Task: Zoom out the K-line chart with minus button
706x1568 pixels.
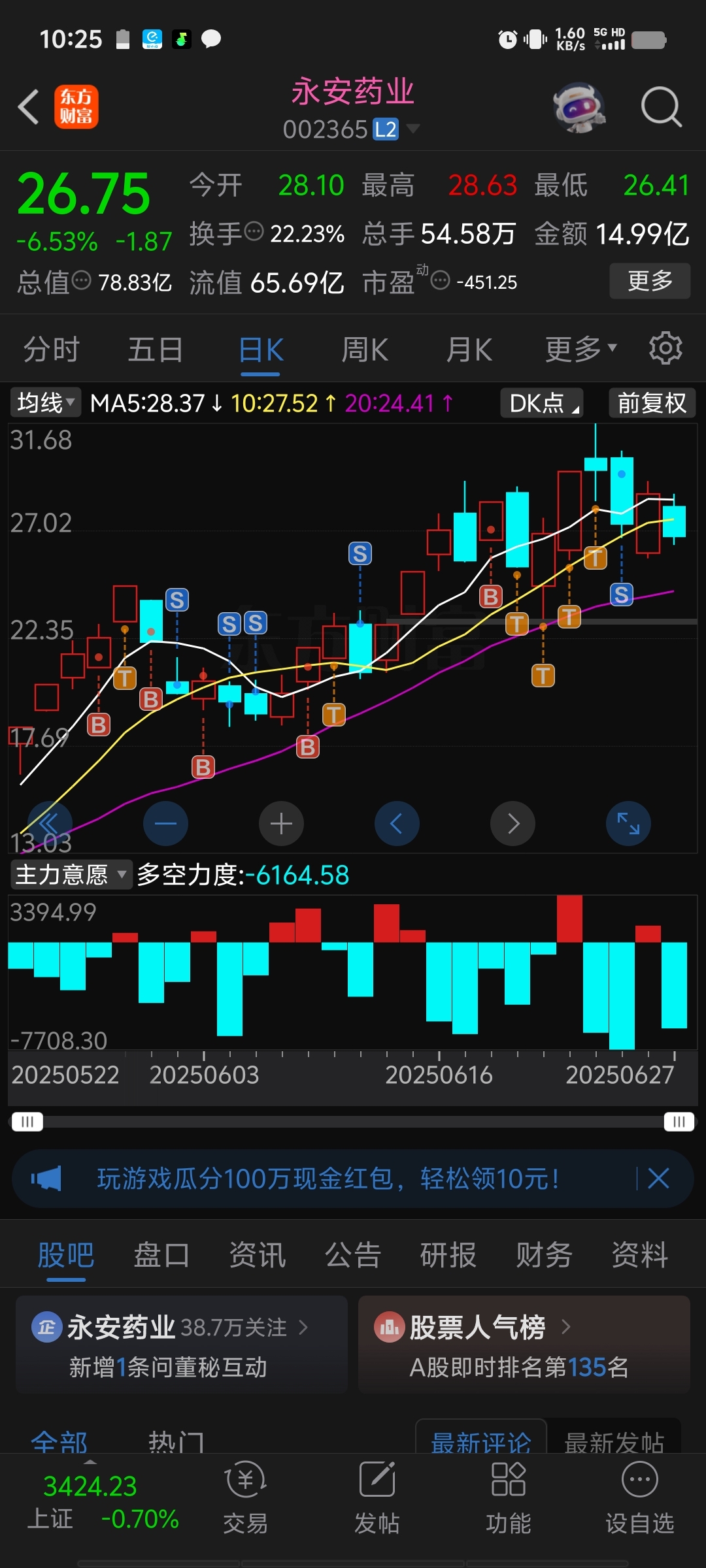Action: tap(165, 823)
